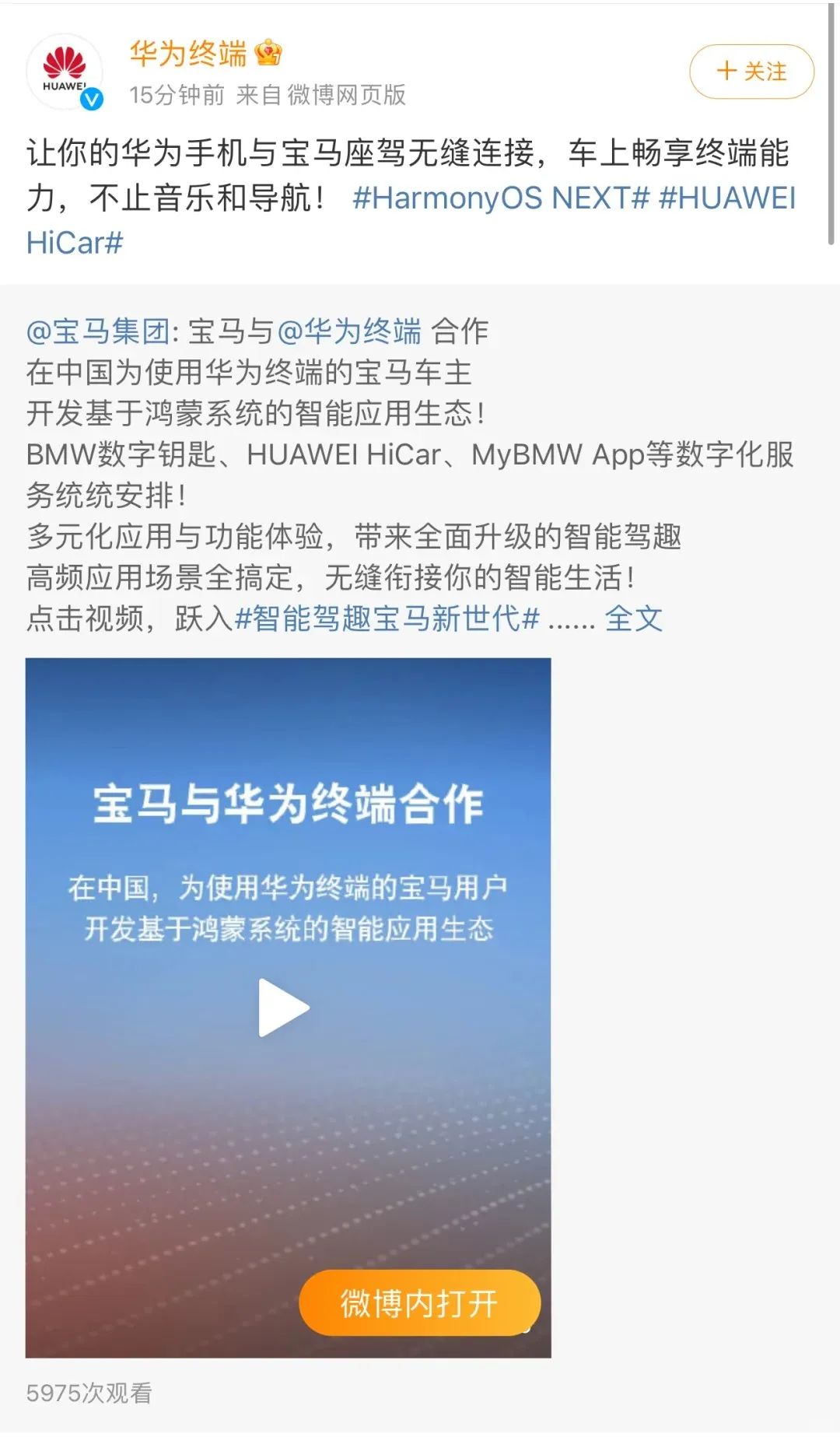This screenshot has width=840, height=1437.
Task: Open the 华为终端 profile avatar
Action: (65, 72)
